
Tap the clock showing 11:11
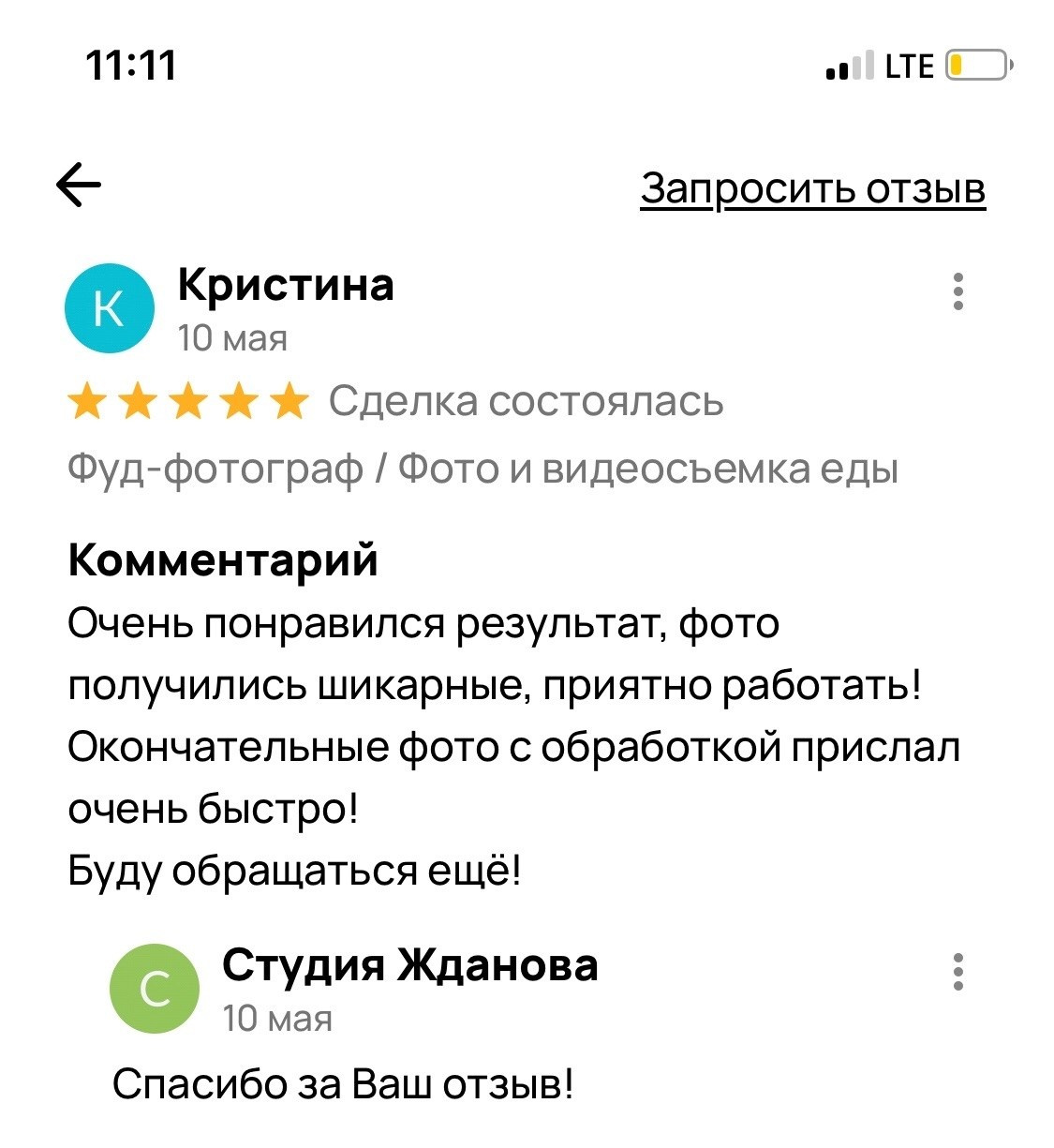click(133, 65)
